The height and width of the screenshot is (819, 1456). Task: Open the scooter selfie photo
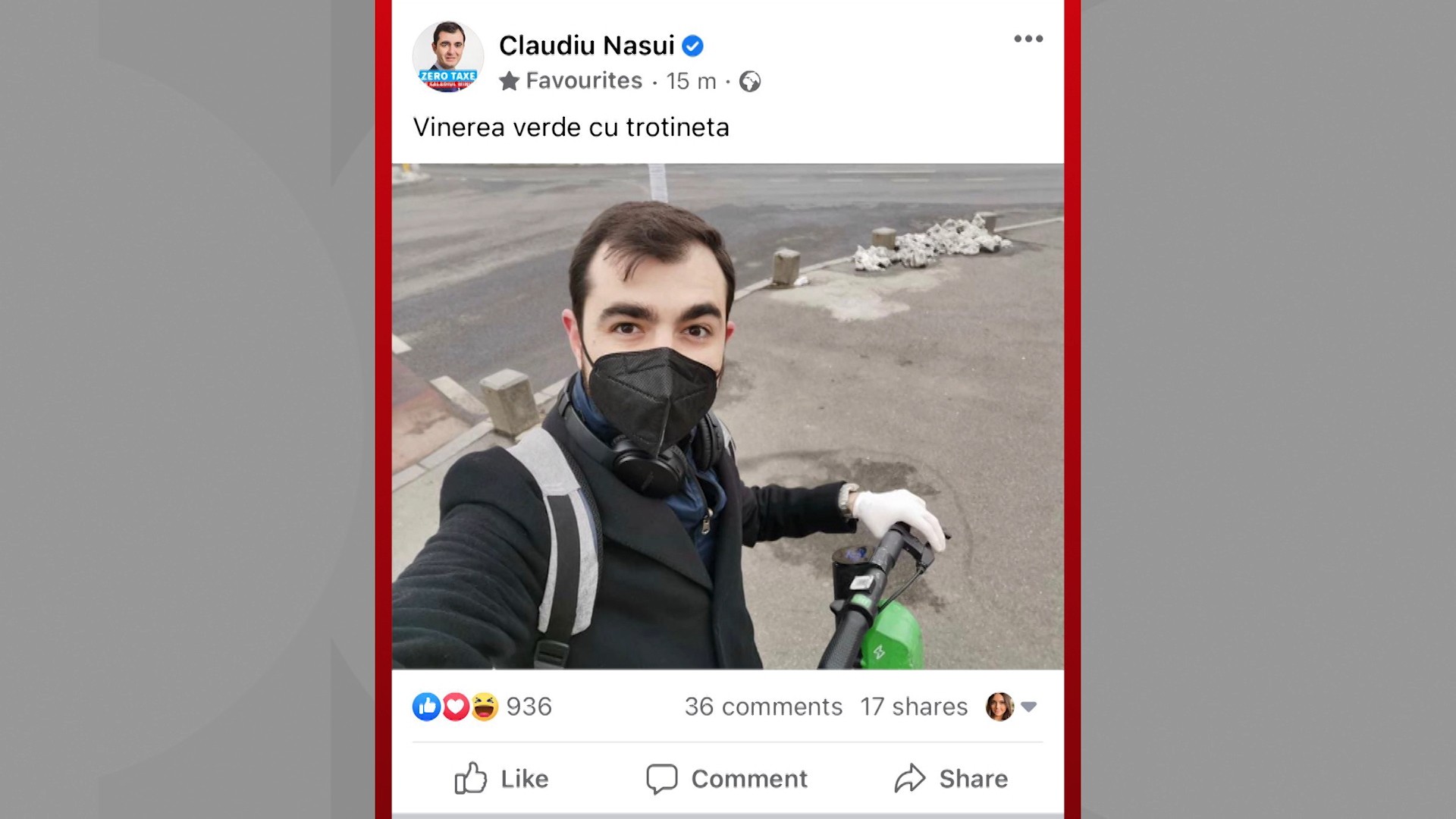click(727, 416)
